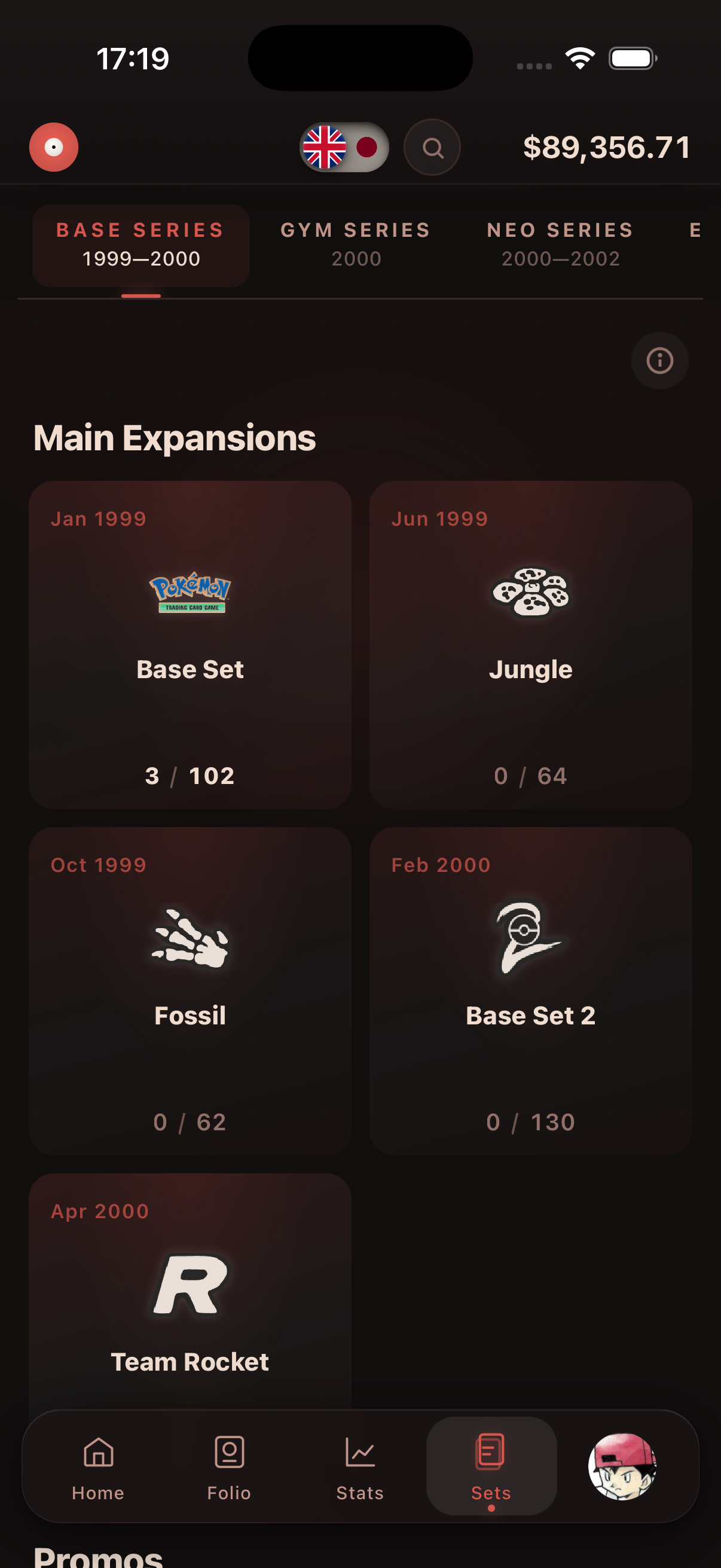View the 3 / 102 collection progress
721x1568 pixels.
click(x=190, y=776)
